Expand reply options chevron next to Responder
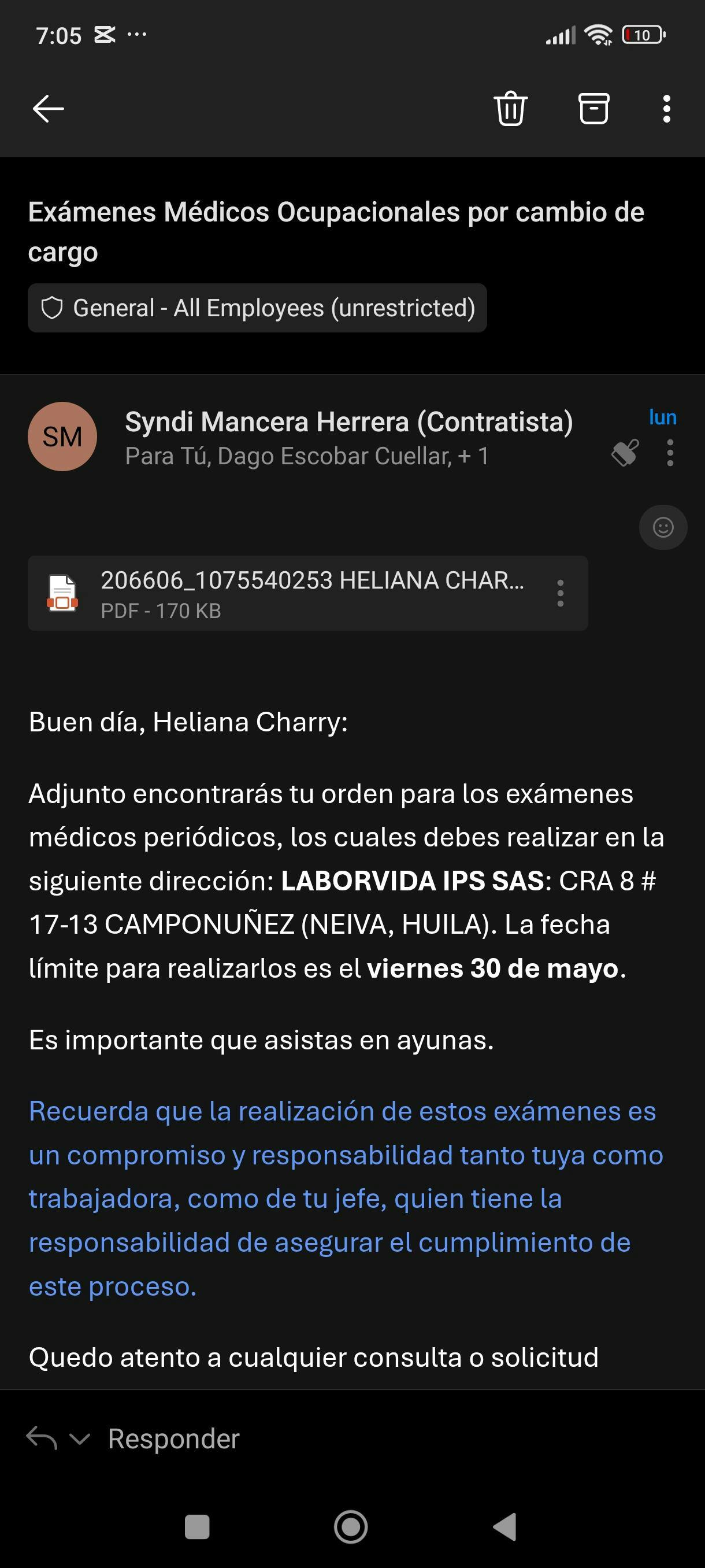705x1568 pixels. click(x=80, y=1439)
